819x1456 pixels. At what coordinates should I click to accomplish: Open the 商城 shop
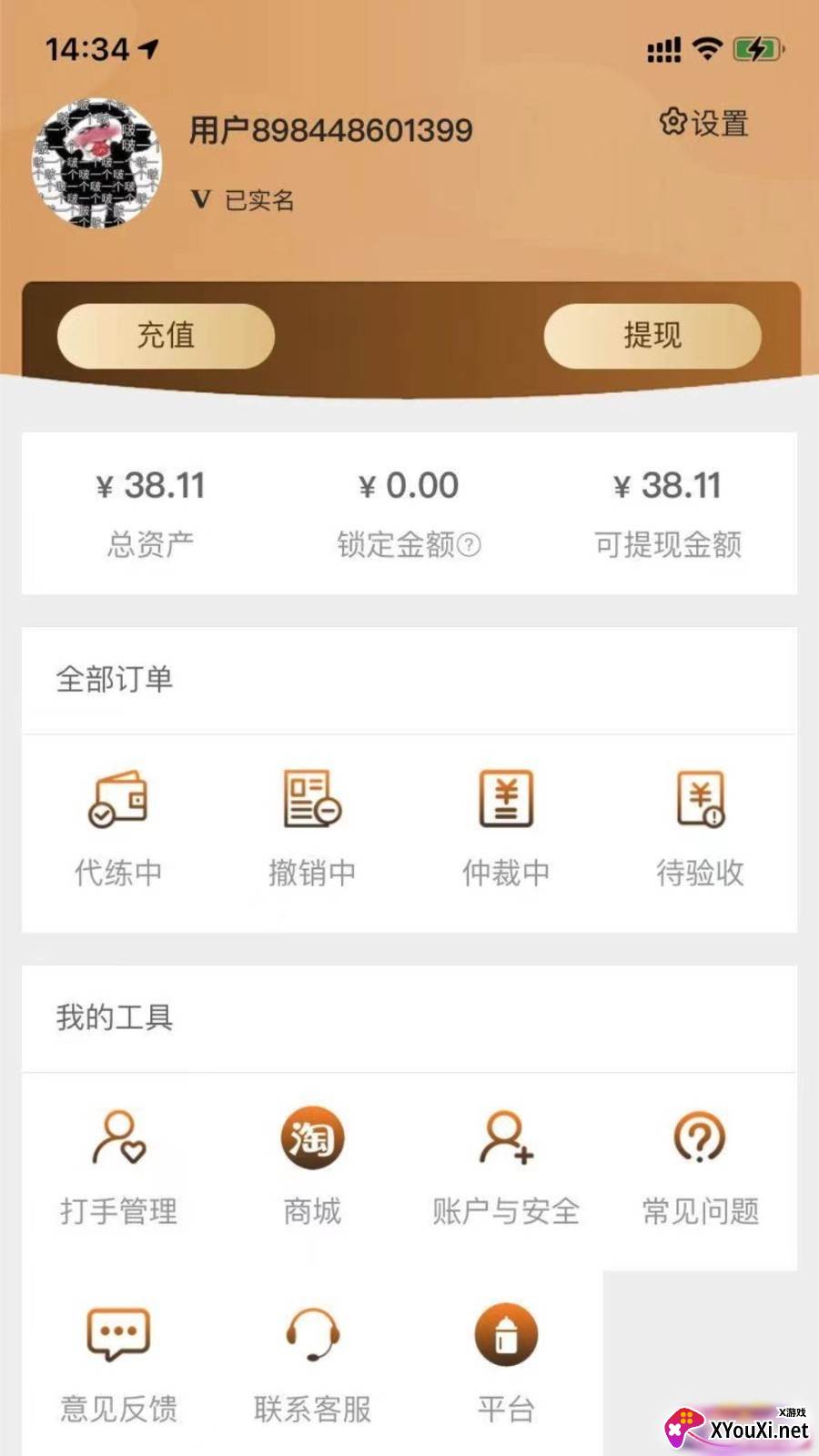(312, 1167)
